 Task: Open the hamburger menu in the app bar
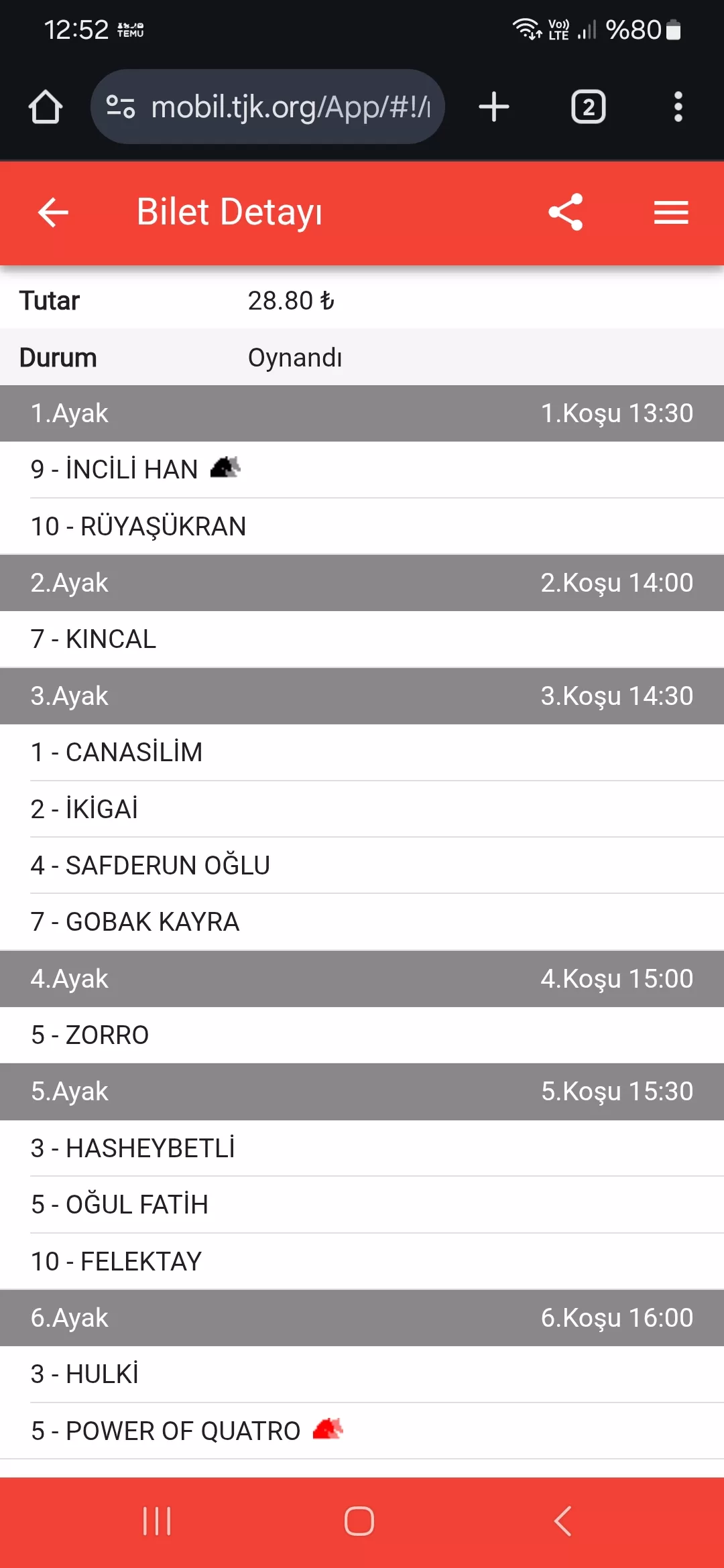pos(671,213)
